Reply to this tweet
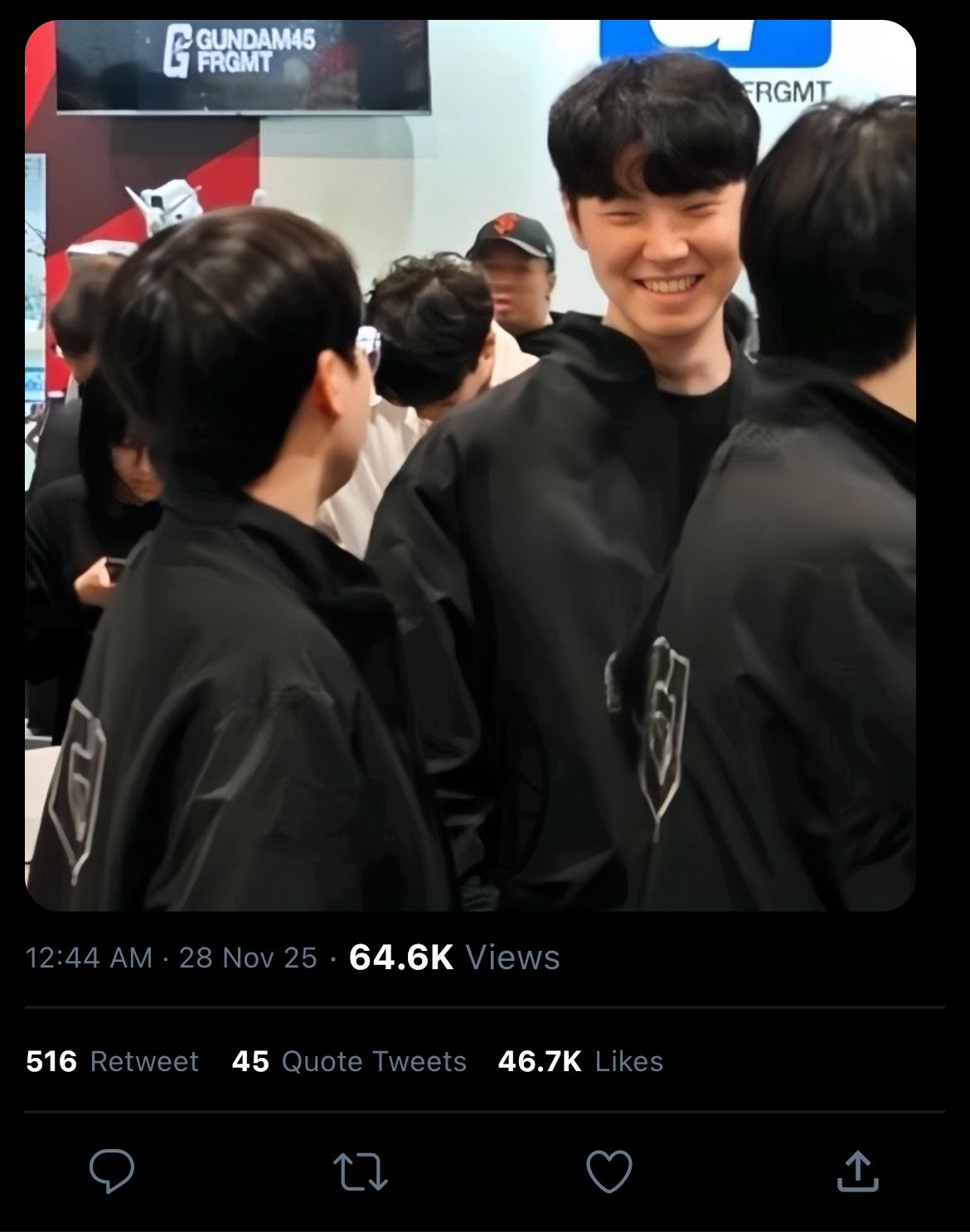Screen dimensions: 970x1232 pyautogui.click(x=112, y=1171)
